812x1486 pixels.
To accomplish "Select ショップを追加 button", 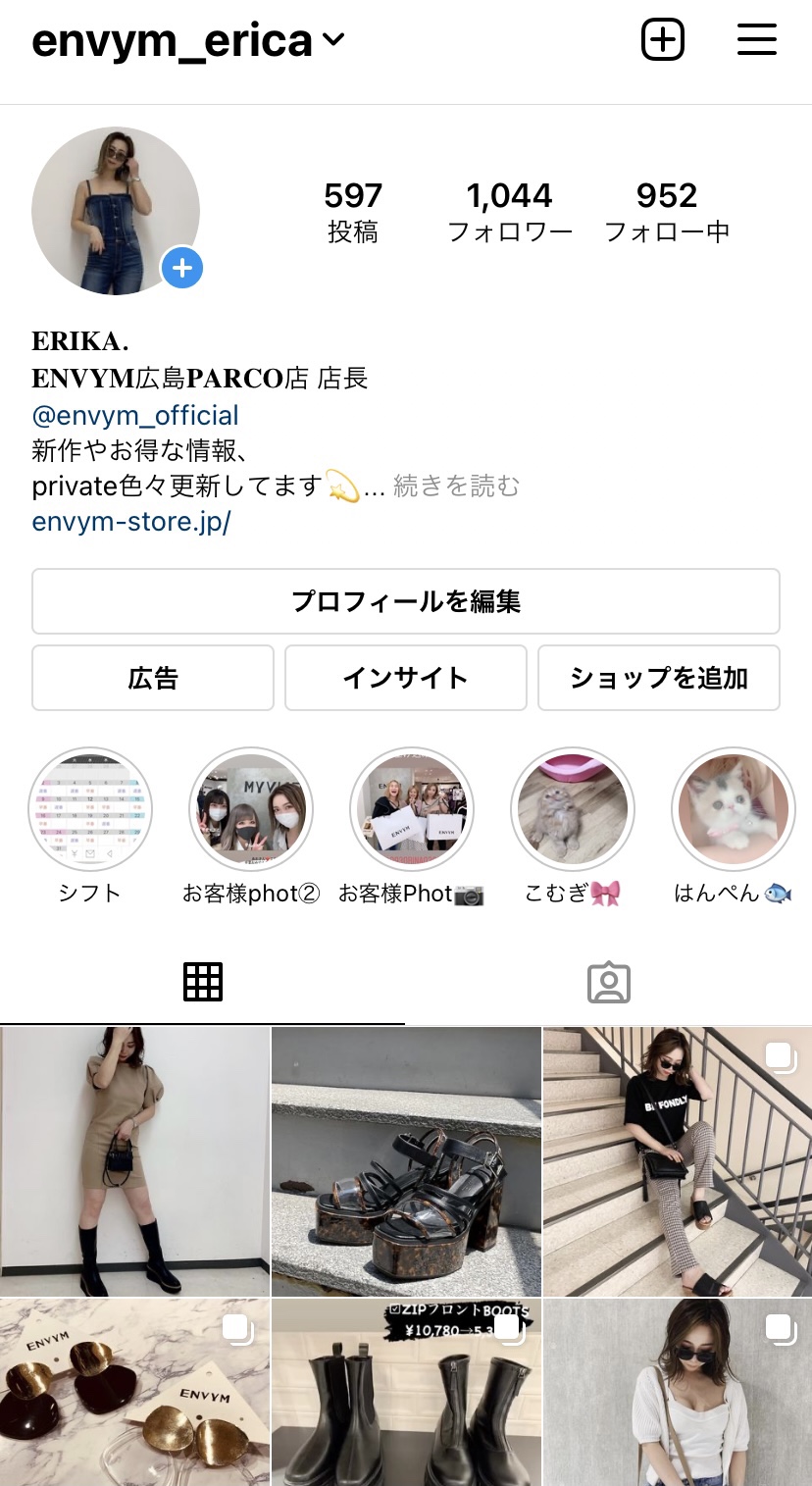I will [x=658, y=678].
